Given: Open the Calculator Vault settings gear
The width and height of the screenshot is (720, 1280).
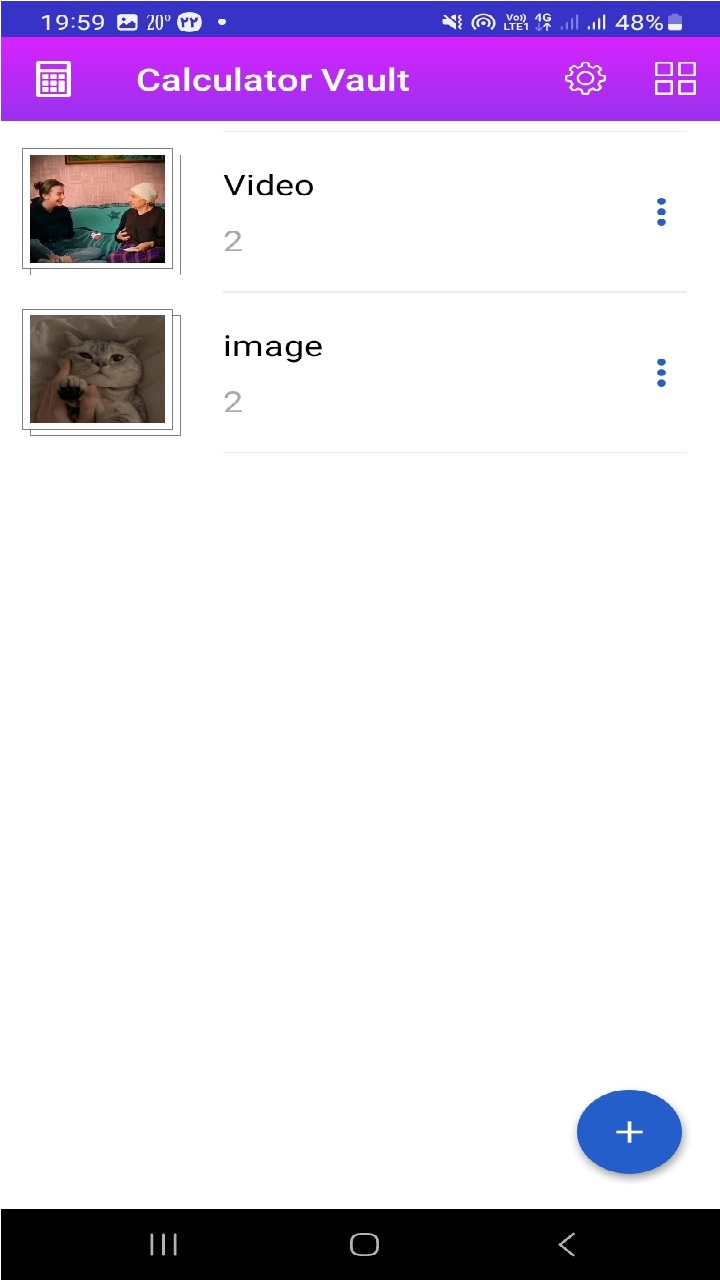Looking at the screenshot, I should coord(584,78).
